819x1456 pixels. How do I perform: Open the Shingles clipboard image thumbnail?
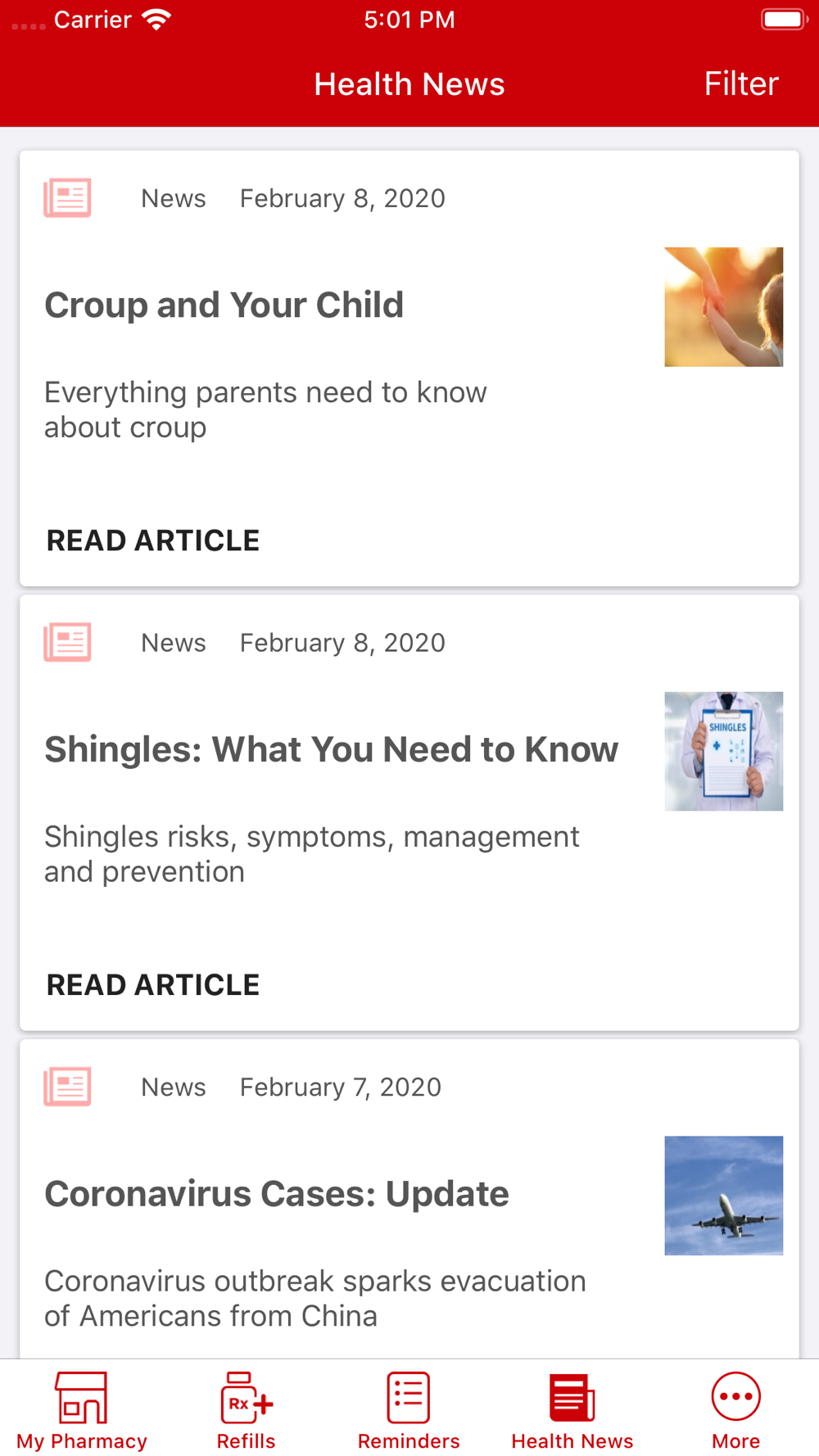(x=723, y=751)
